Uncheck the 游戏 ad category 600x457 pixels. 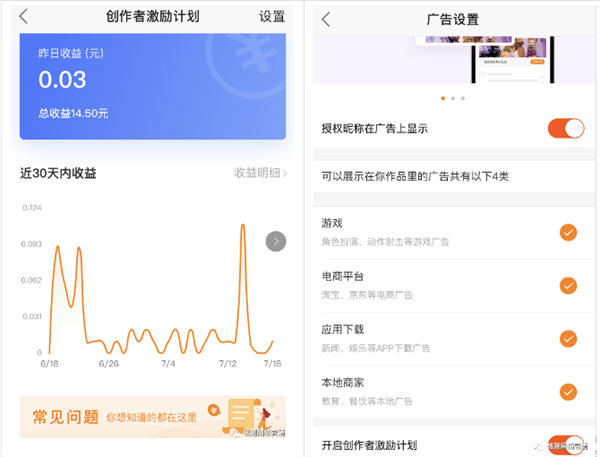click(x=567, y=232)
